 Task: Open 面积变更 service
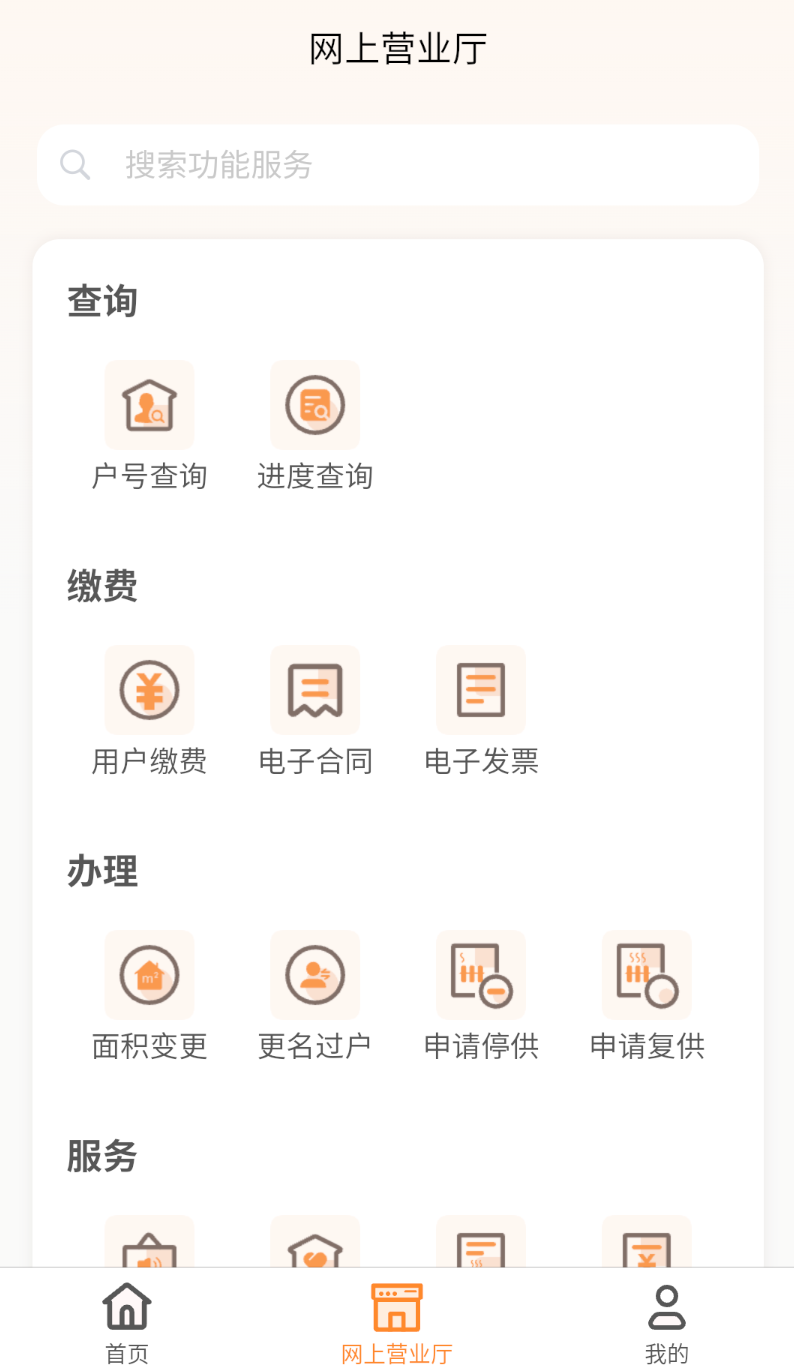click(149, 997)
